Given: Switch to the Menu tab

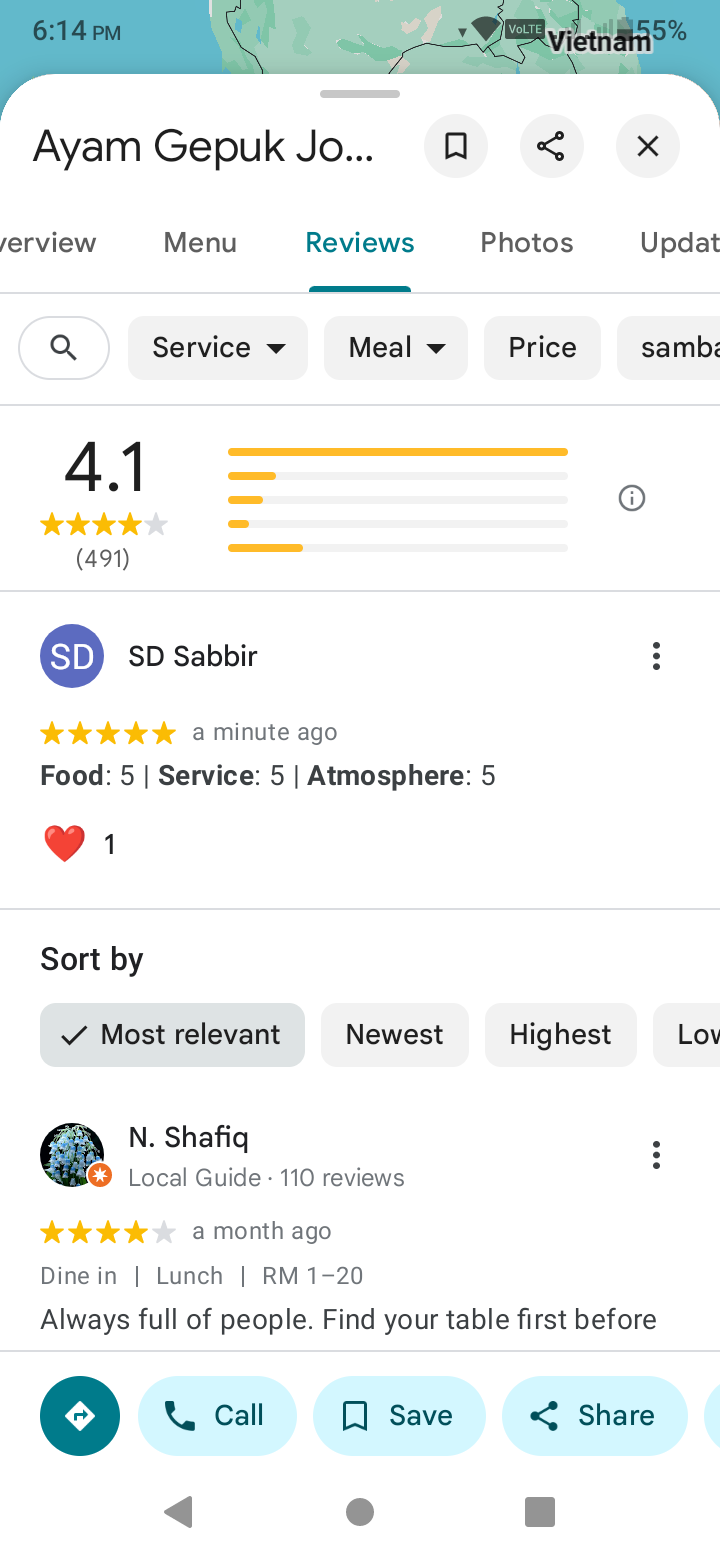Looking at the screenshot, I should 200,243.
